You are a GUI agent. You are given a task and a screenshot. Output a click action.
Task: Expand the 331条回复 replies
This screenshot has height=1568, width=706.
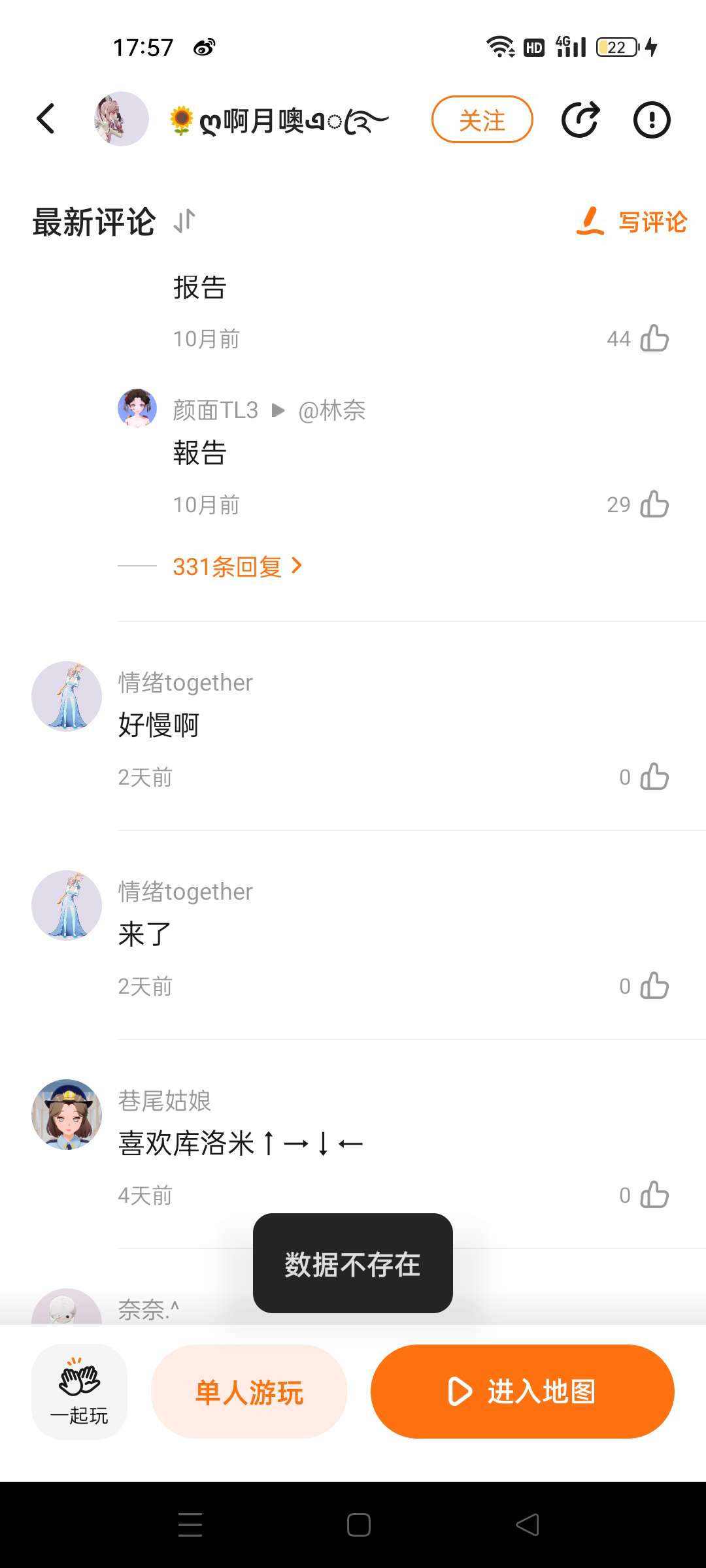[x=237, y=566]
